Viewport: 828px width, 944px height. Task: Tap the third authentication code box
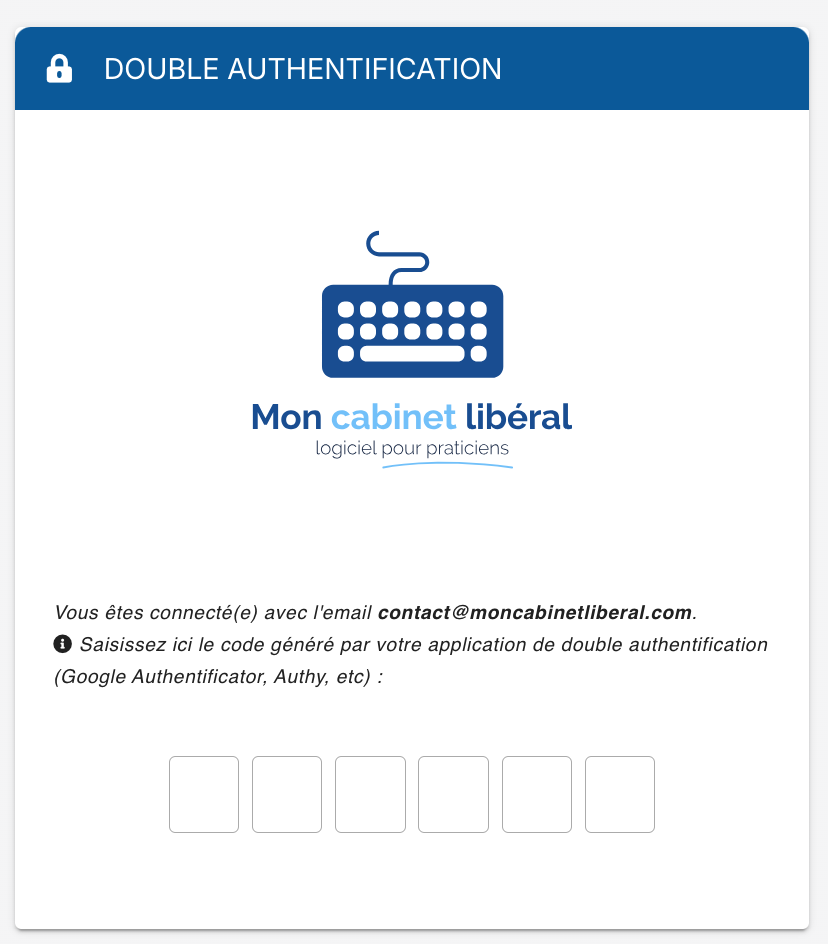pos(370,794)
